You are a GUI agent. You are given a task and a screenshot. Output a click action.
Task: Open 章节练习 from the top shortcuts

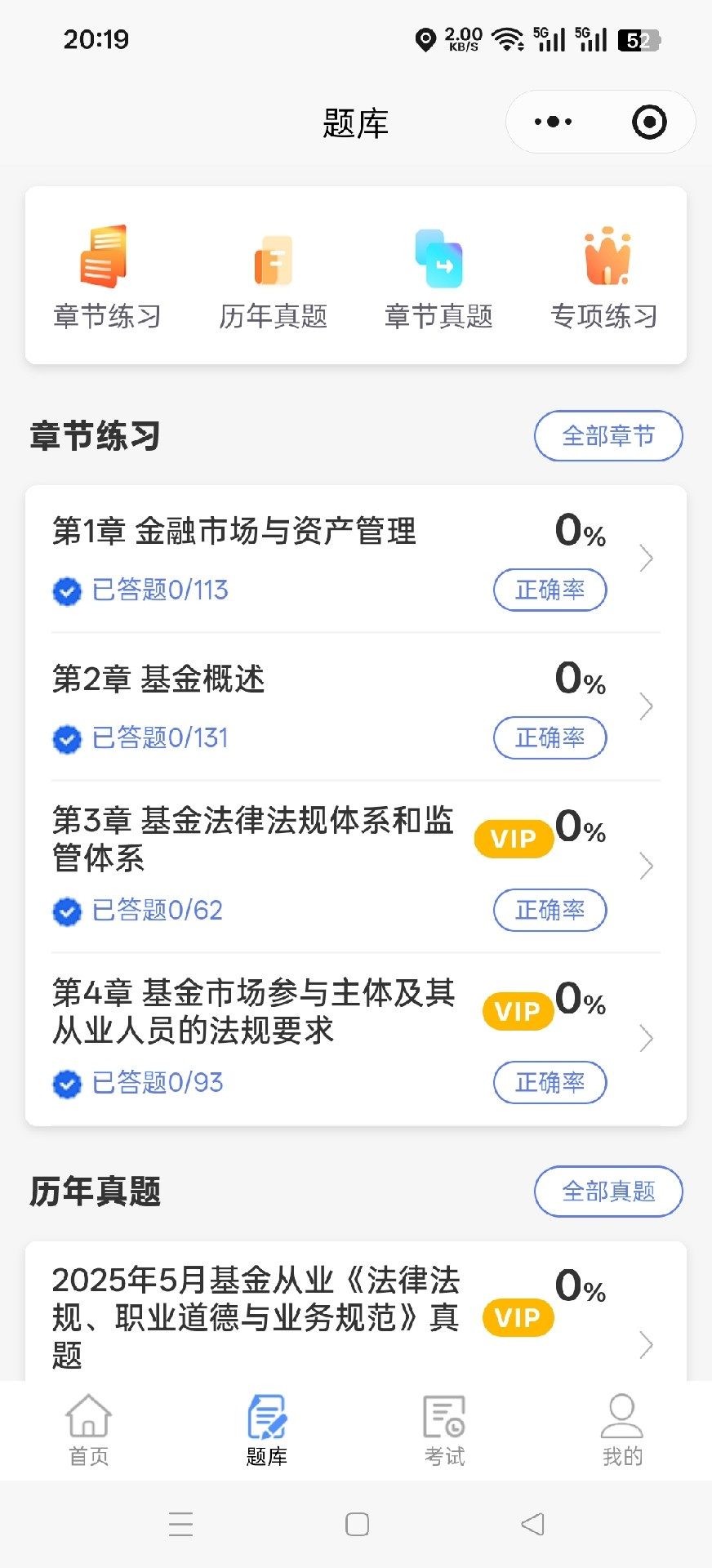[x=107, y=278]
